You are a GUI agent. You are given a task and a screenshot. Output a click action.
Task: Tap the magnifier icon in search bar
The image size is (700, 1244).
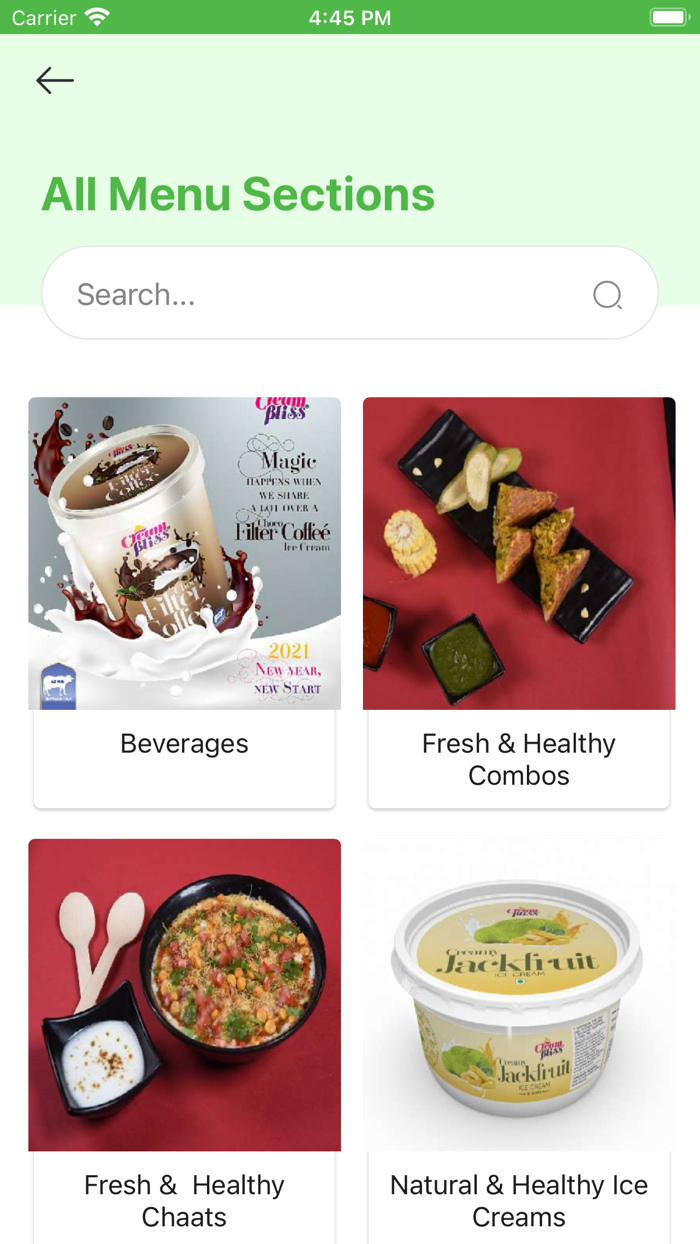tap(607, 295)
